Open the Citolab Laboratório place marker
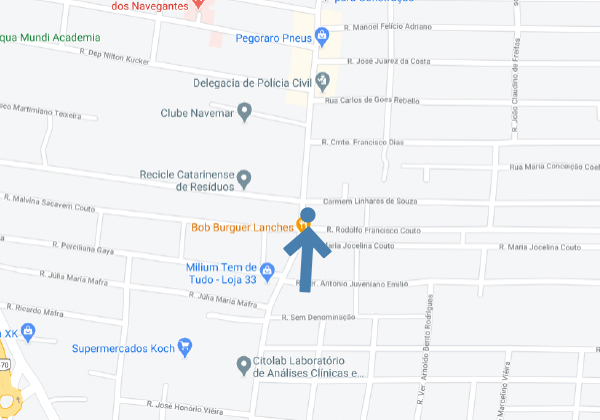Image resolution: width=600 pixels, height=420 pixels. 242,366
